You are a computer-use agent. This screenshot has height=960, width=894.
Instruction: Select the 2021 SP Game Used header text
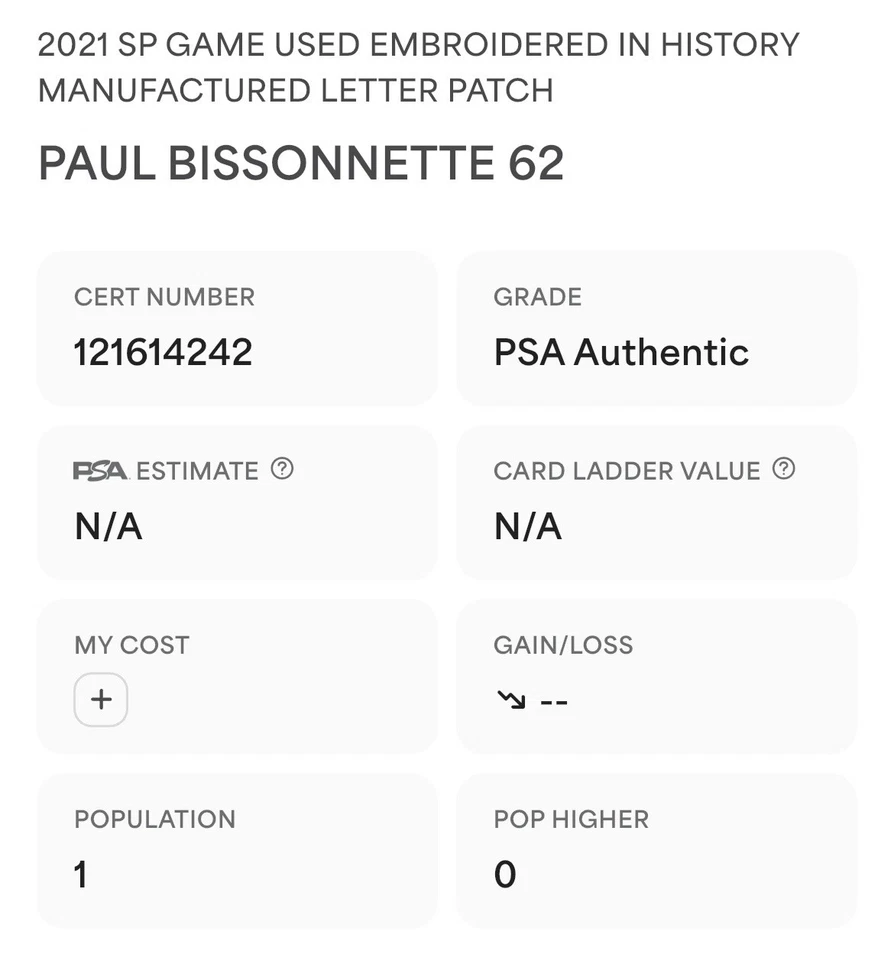coord(418,66)
